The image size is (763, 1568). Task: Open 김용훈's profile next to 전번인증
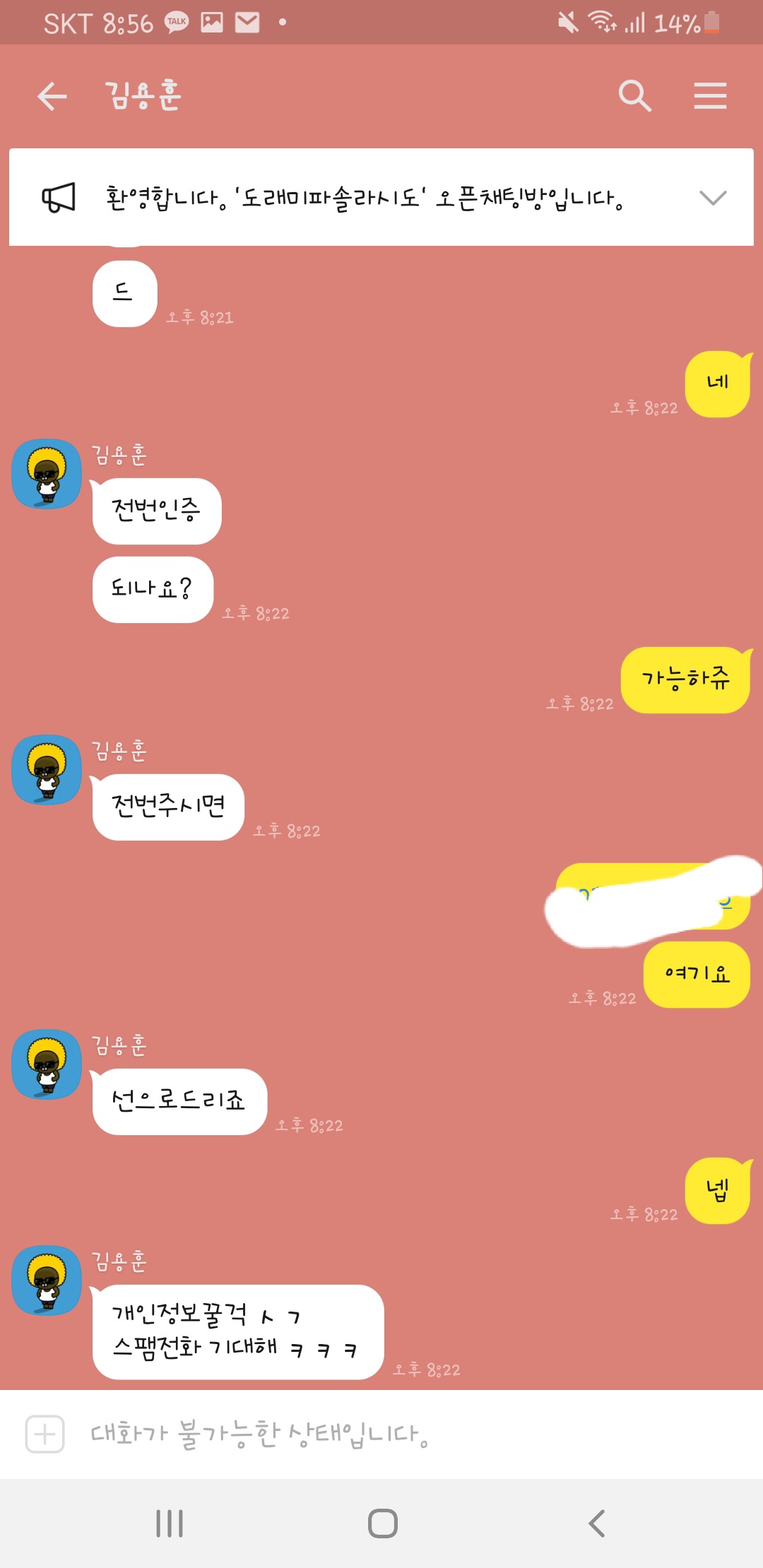[x=47, y=474]
